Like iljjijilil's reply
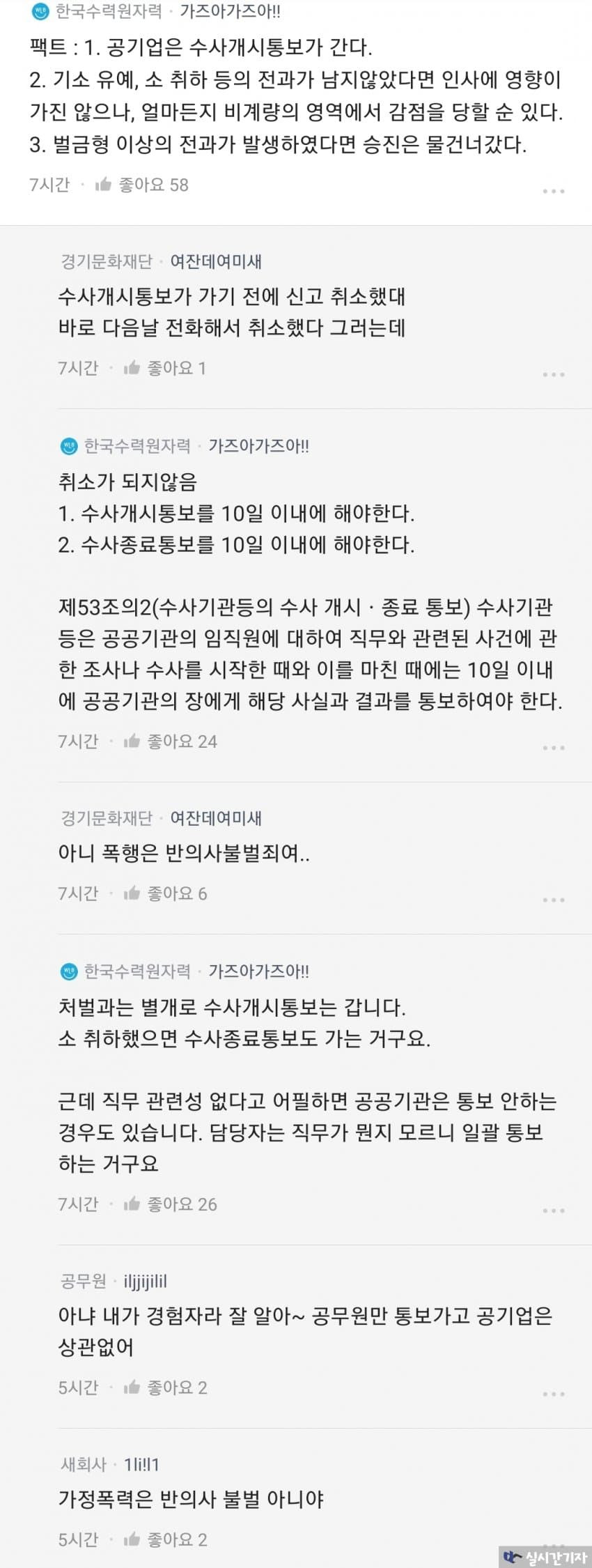 coord(132,1388)
